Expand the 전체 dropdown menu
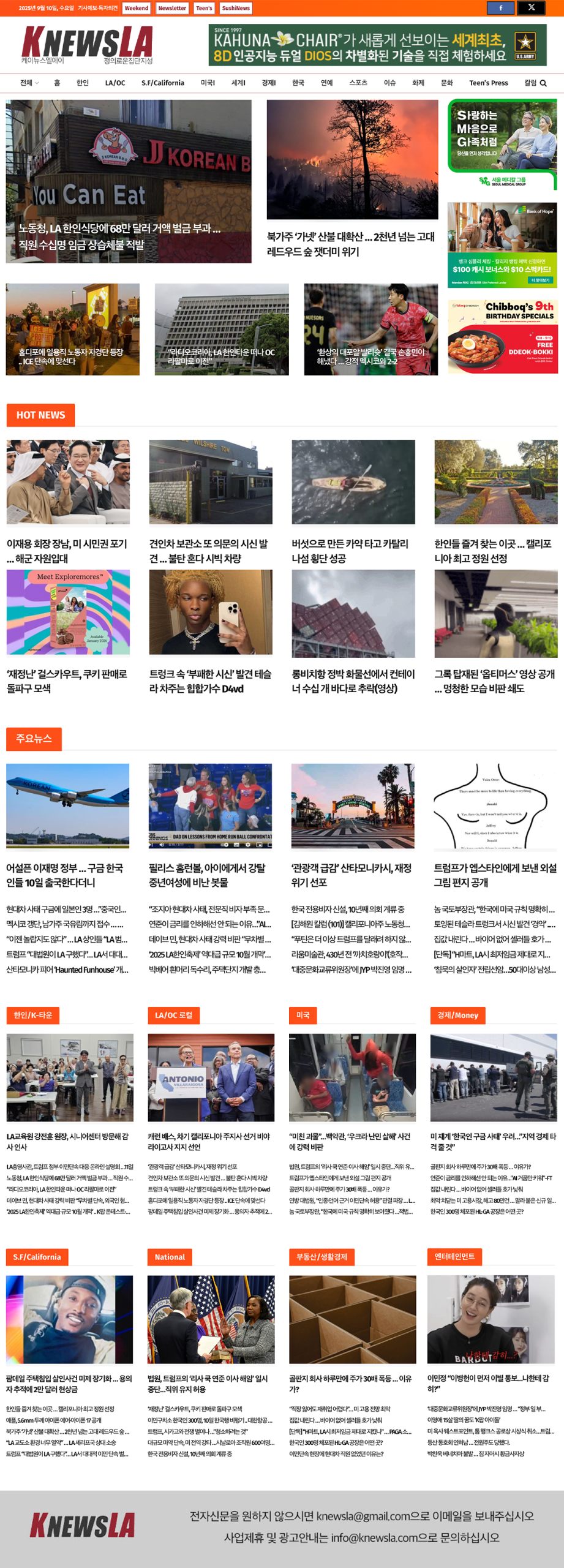The height and width of the screenshot is (1568, 564). click(x=29, y=83)
